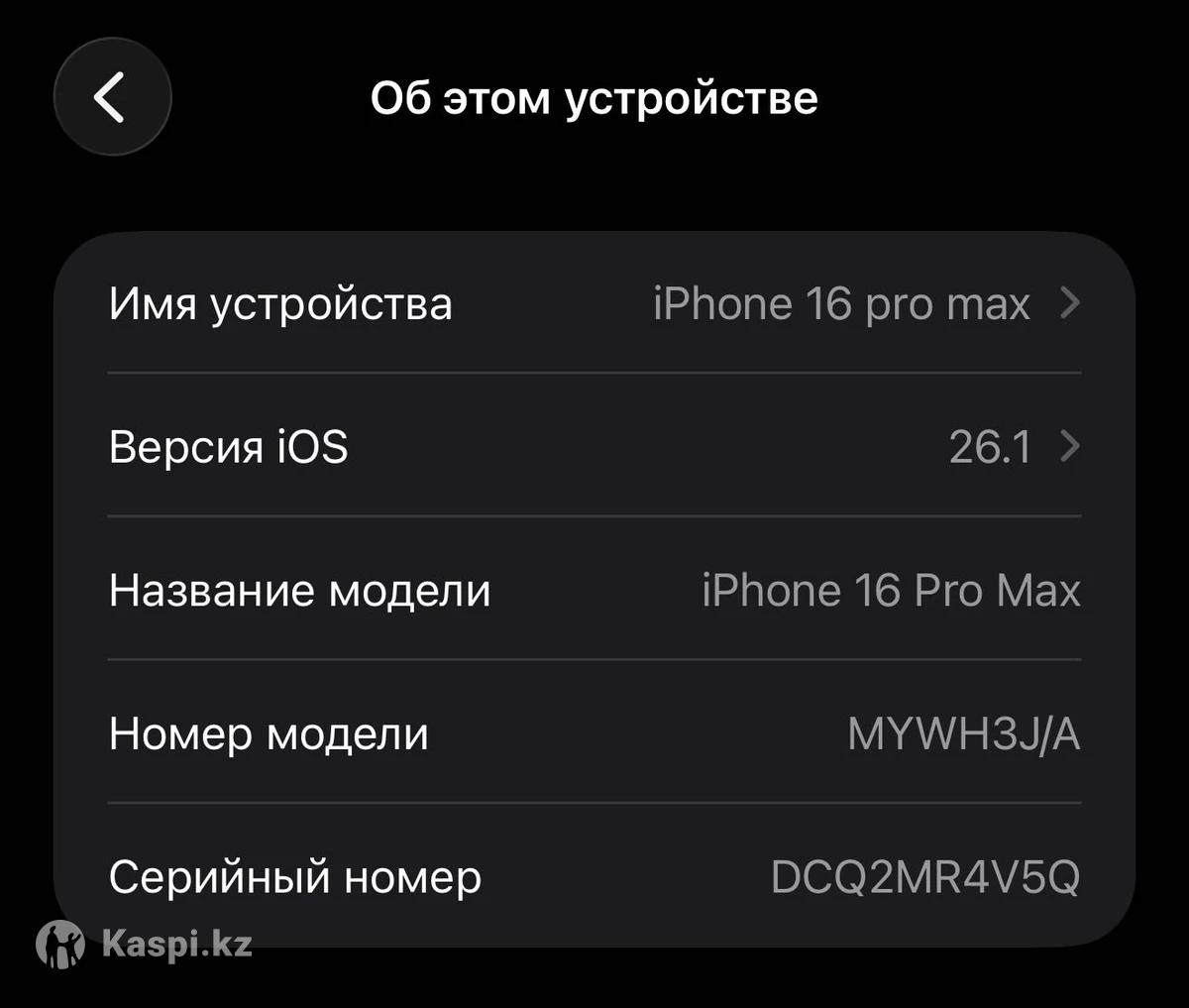Go back from the Об этом устройстве screen

tap(112, 97)
